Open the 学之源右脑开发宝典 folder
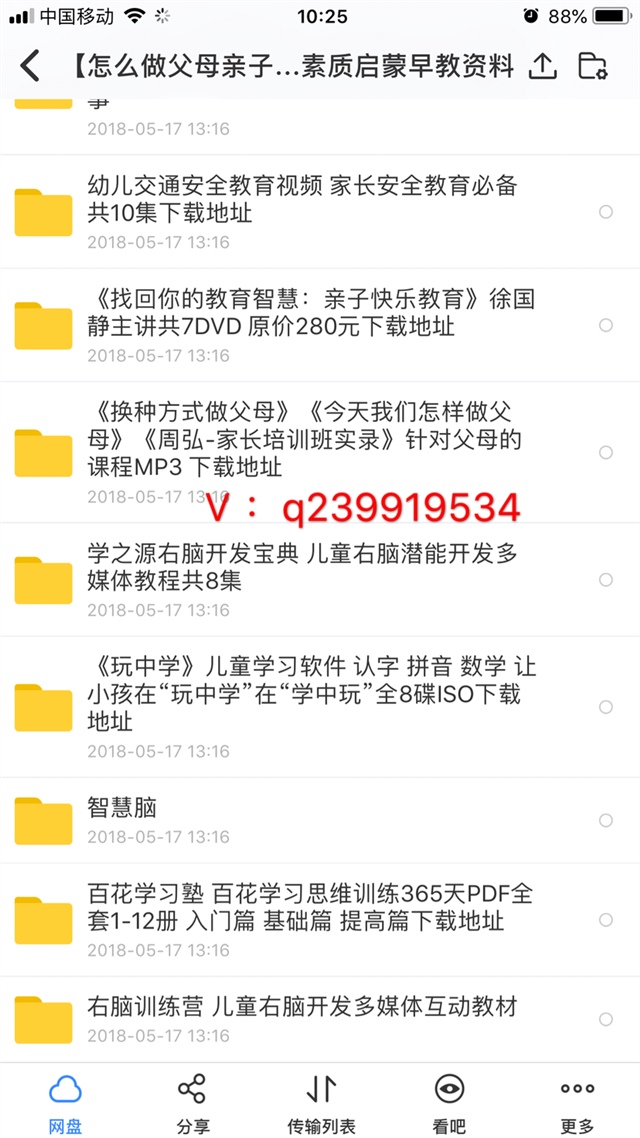The image size is (640, 1138). point(320,579)
